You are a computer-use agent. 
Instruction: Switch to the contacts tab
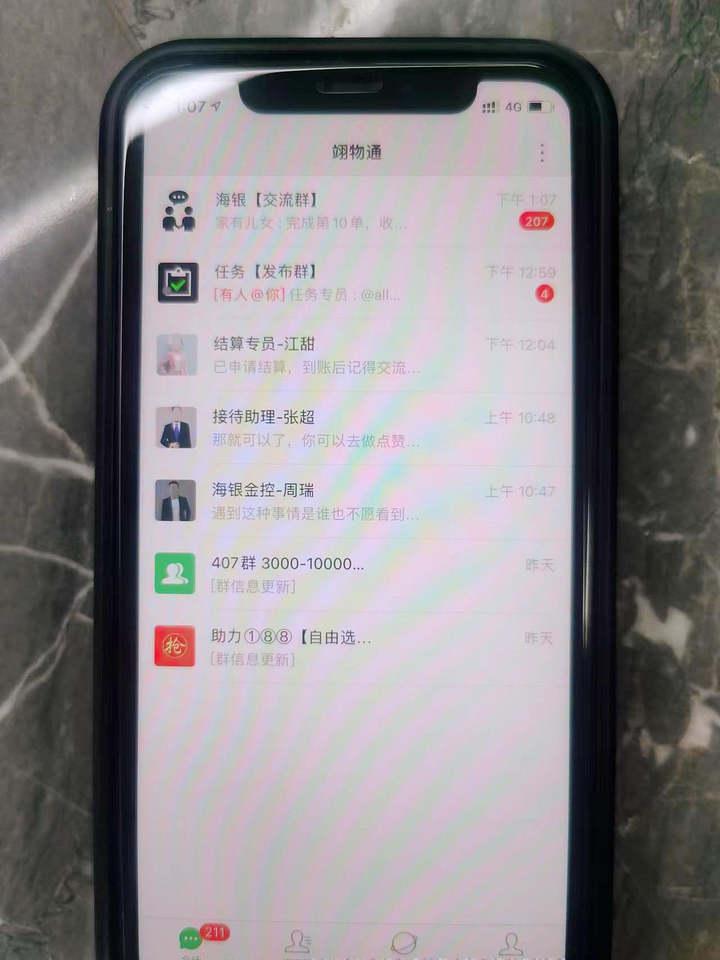[x=297, y=941]
